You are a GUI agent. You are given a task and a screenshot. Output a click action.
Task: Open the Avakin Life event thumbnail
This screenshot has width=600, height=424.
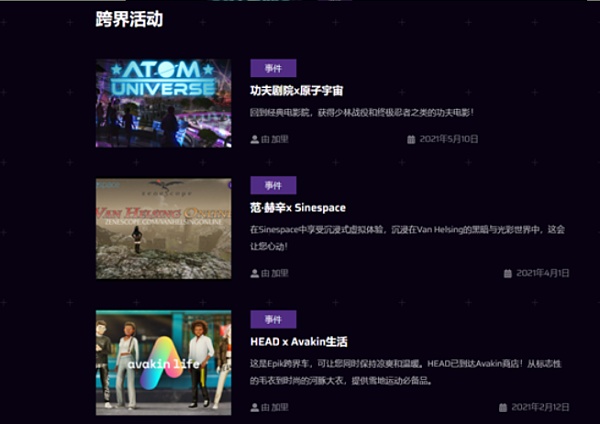163,361
